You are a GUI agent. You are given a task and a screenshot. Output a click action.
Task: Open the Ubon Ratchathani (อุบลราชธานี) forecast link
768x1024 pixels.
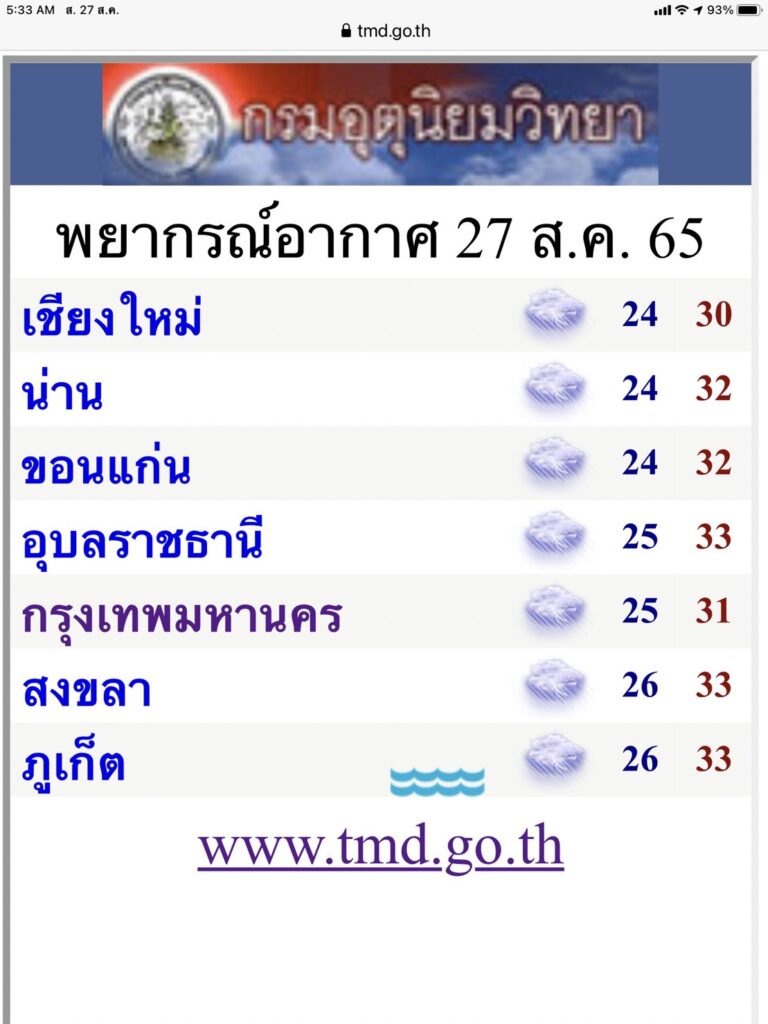point(143,539)
